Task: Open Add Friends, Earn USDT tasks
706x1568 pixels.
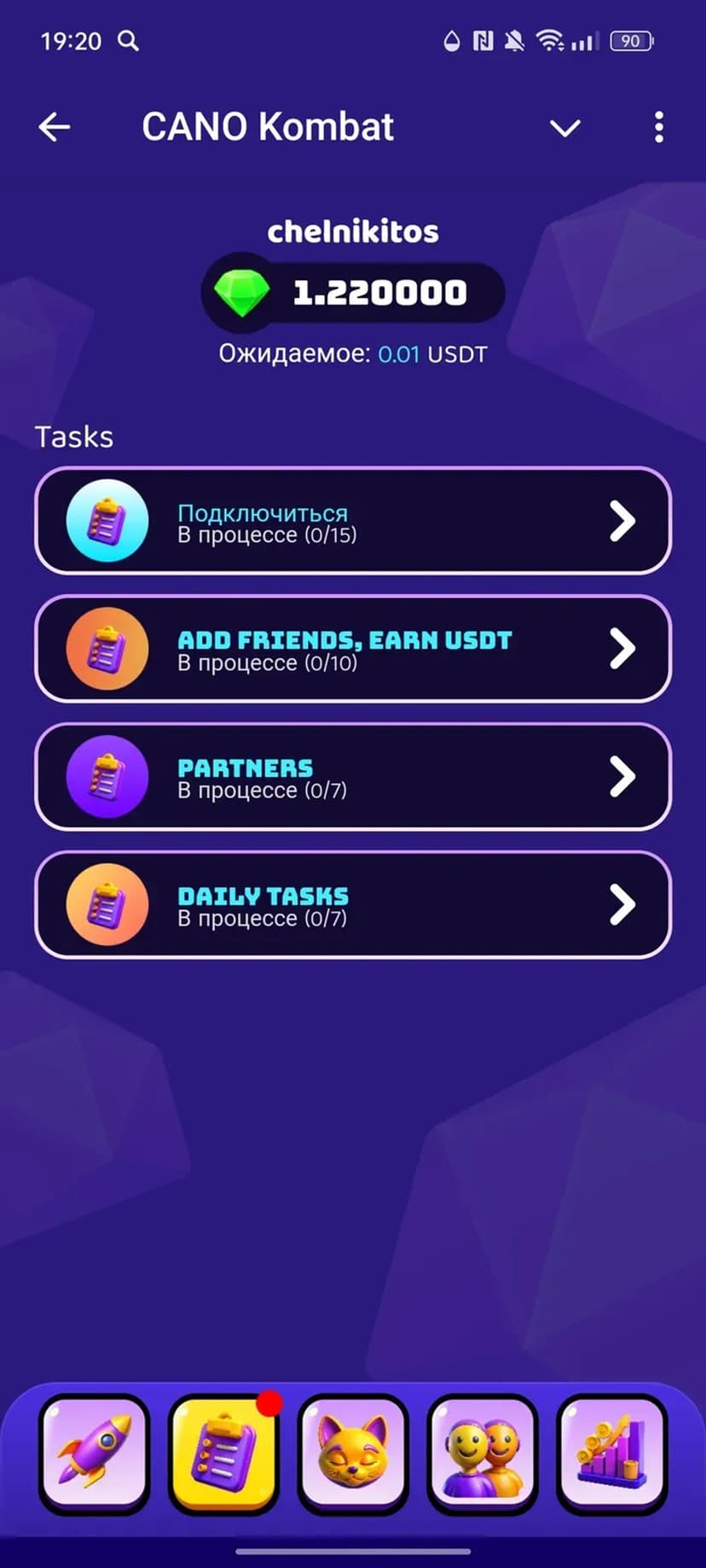Action: (353, 649)
